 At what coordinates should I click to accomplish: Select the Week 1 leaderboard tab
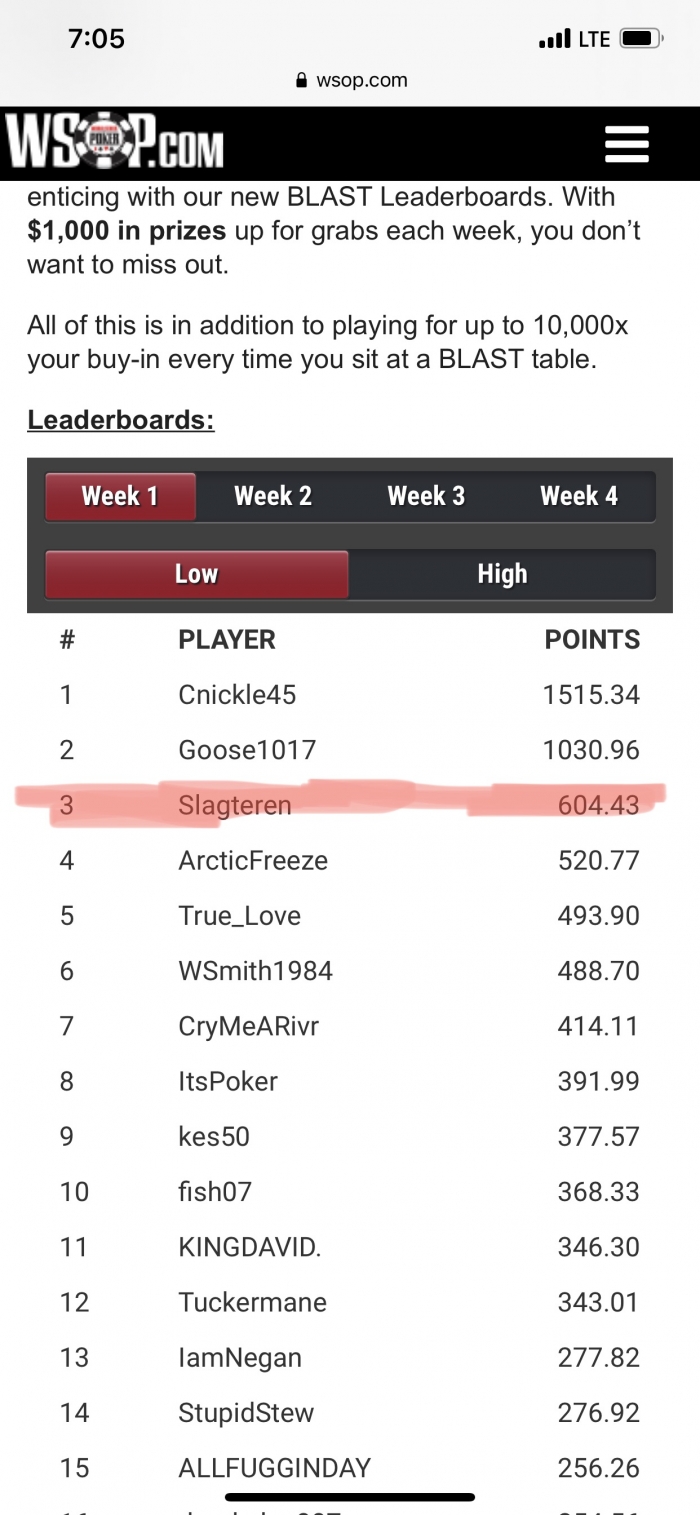120,496
